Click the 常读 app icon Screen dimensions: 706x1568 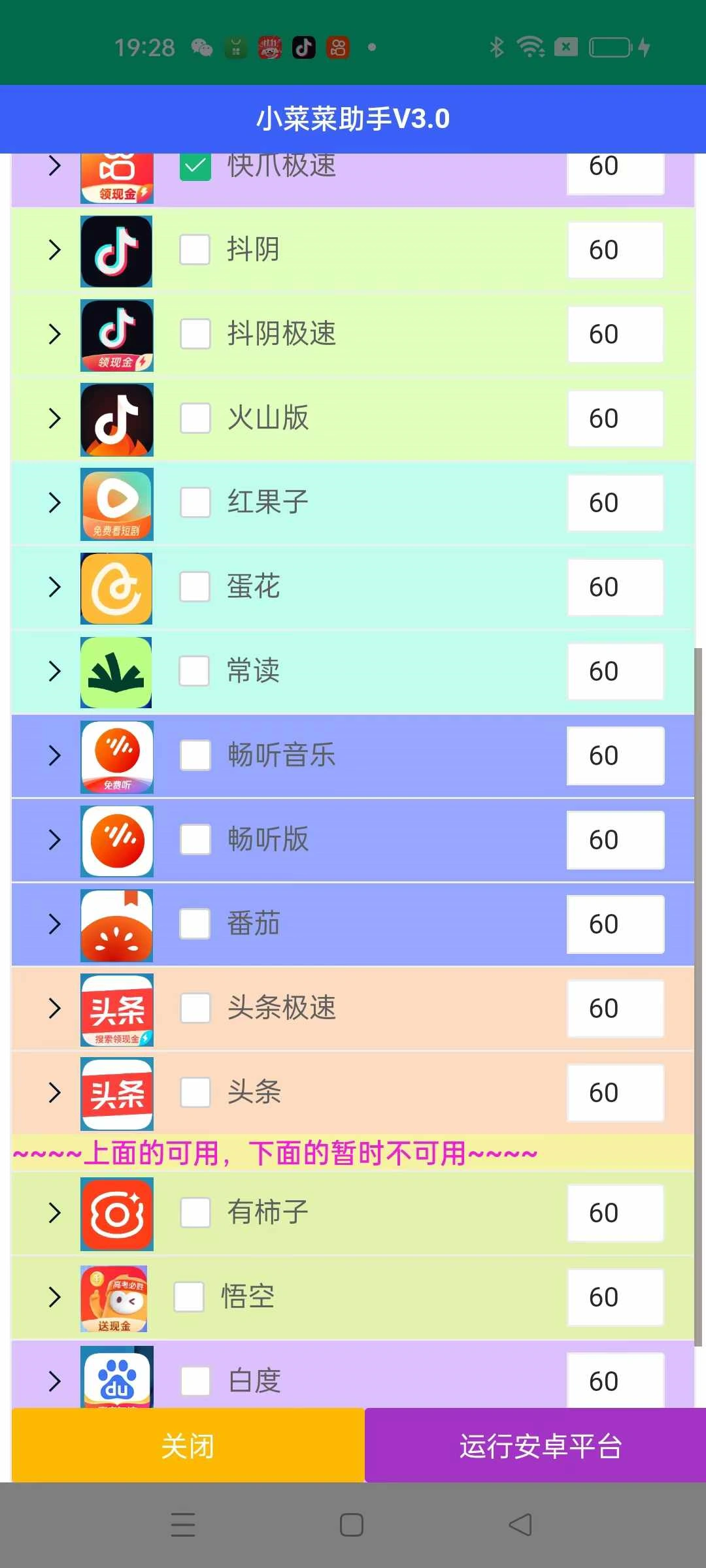[x=116, y=672]
